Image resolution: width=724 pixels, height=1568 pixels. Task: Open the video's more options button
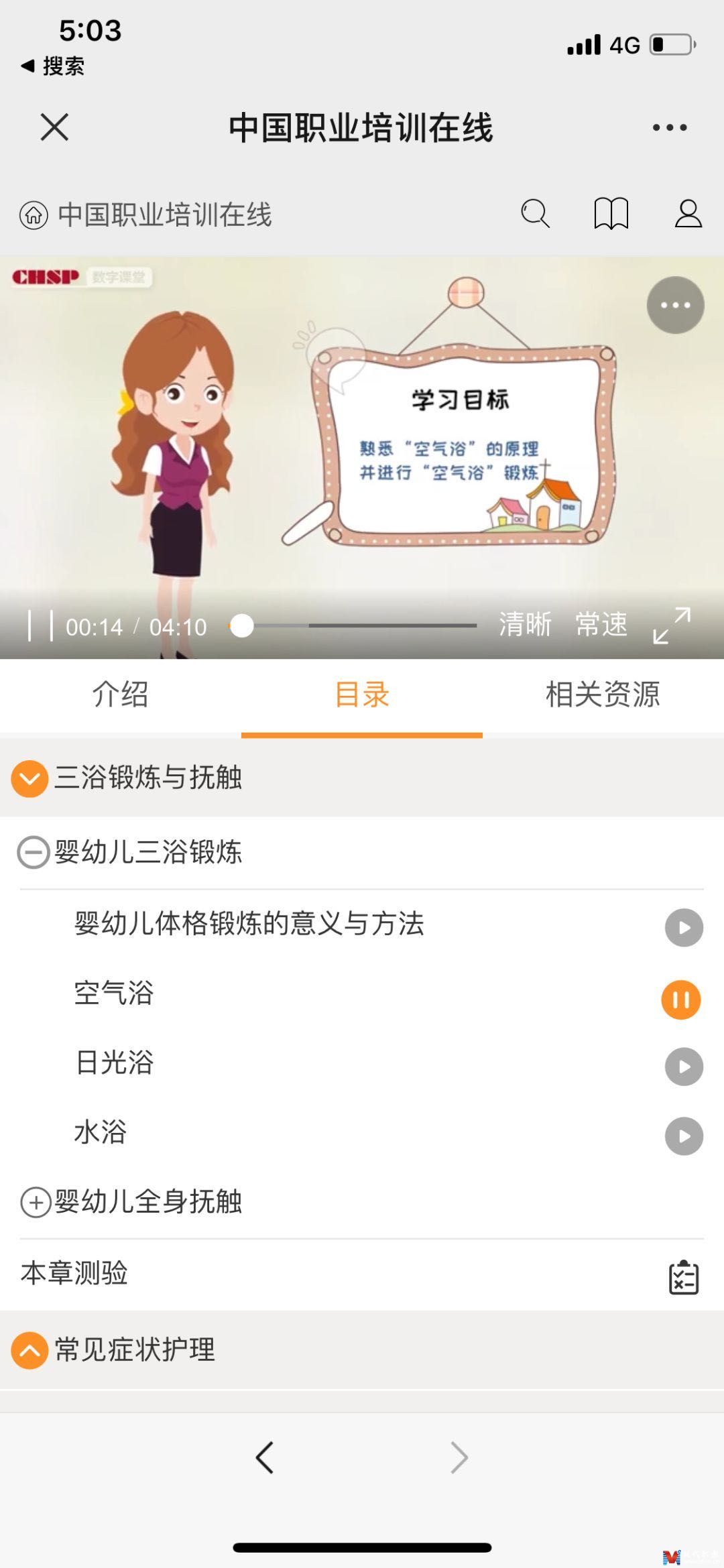pyautogui.click(x=675, y=305)
